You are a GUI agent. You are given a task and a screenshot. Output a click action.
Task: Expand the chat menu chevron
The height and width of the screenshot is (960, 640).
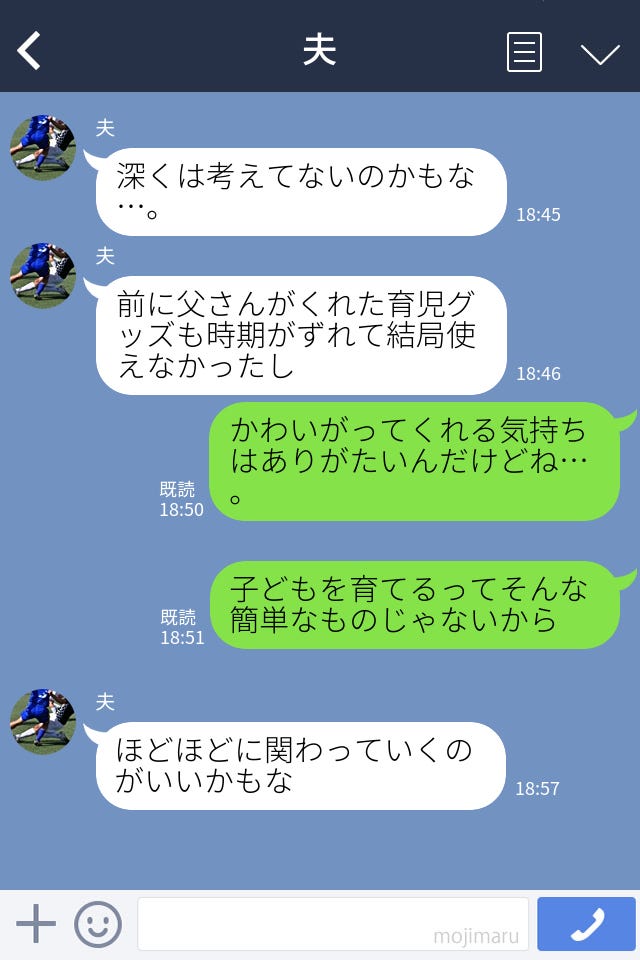pyautogui.click(x=600, y=53)
